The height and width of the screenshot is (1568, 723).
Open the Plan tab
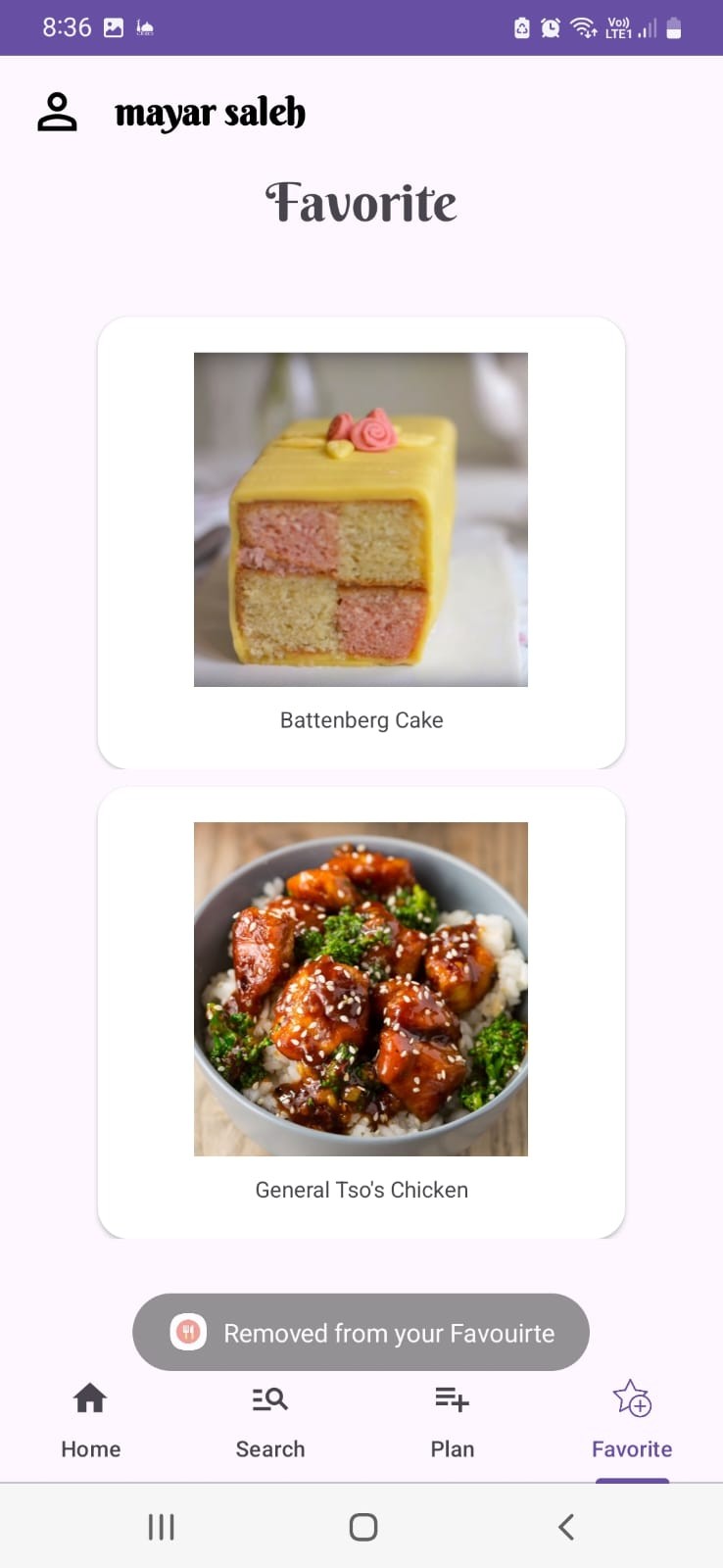coord(452,1421)
